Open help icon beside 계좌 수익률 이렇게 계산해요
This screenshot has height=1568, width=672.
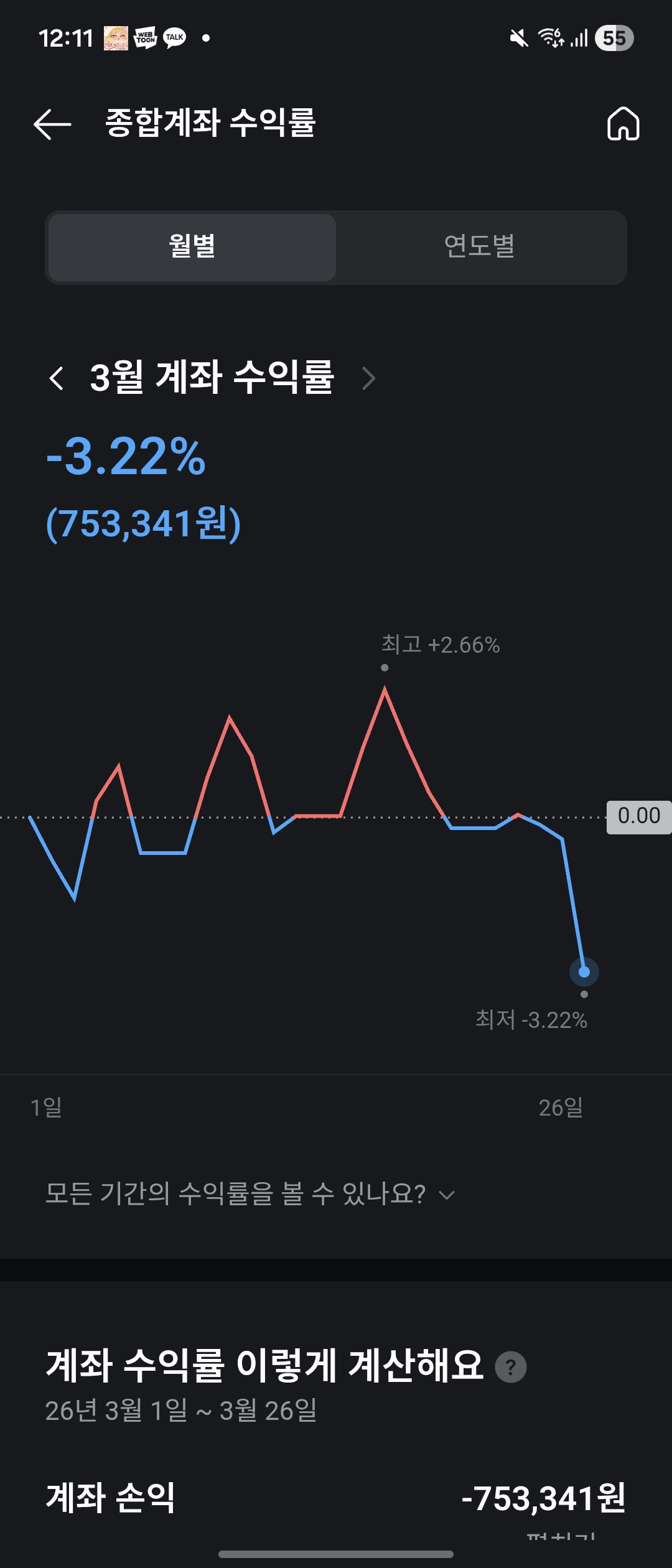[510, 1367]
